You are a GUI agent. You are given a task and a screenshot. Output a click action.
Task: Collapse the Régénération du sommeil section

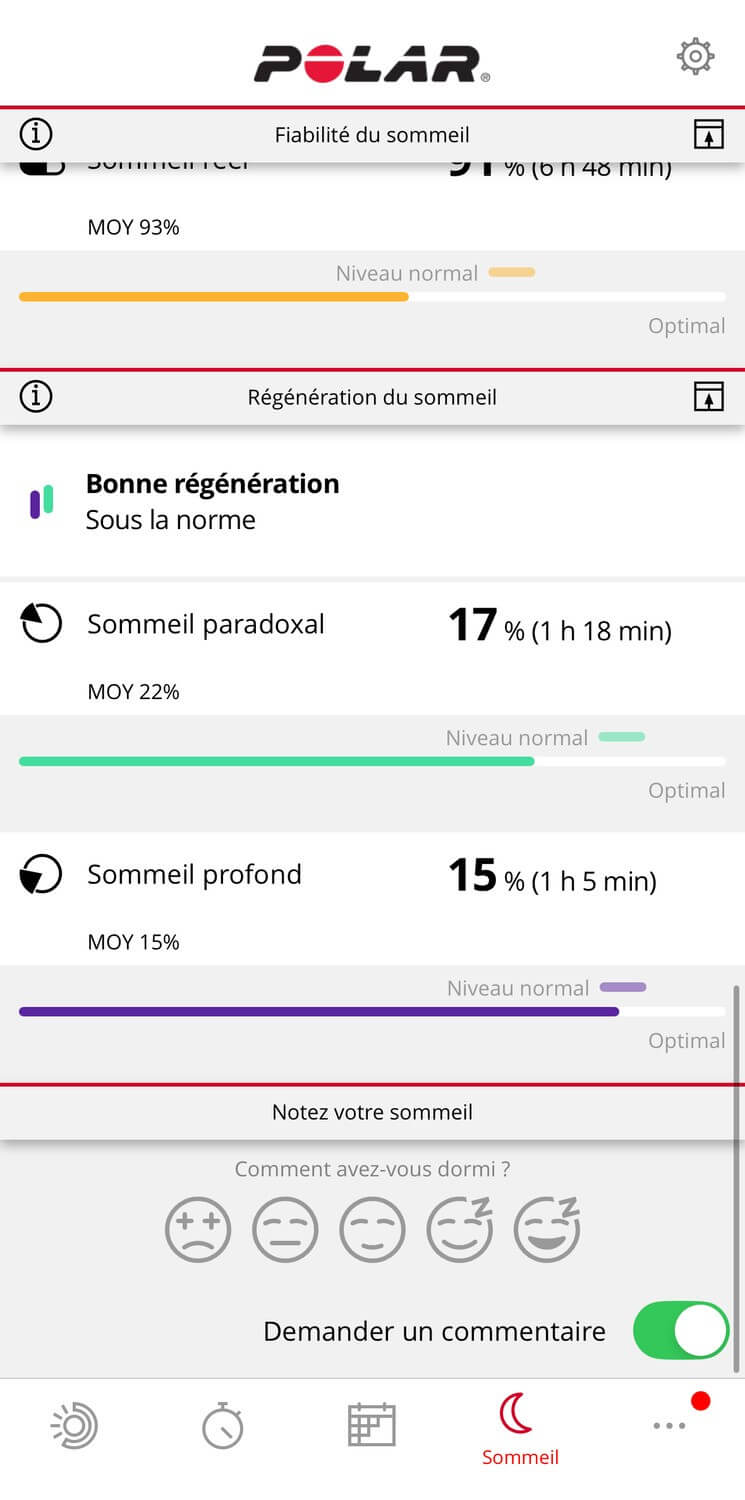click(x=708, y=397)
